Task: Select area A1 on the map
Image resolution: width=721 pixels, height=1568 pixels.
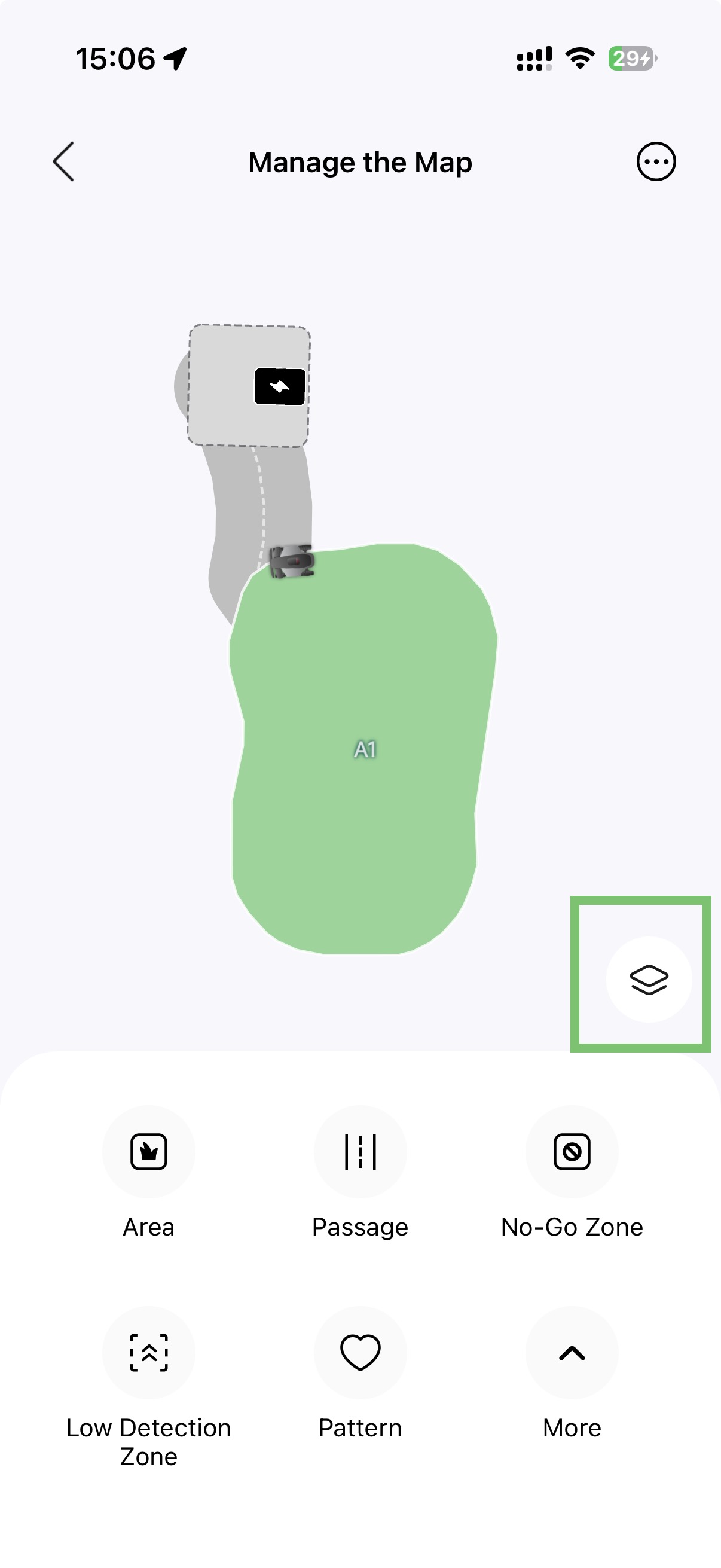Action: 365,749
